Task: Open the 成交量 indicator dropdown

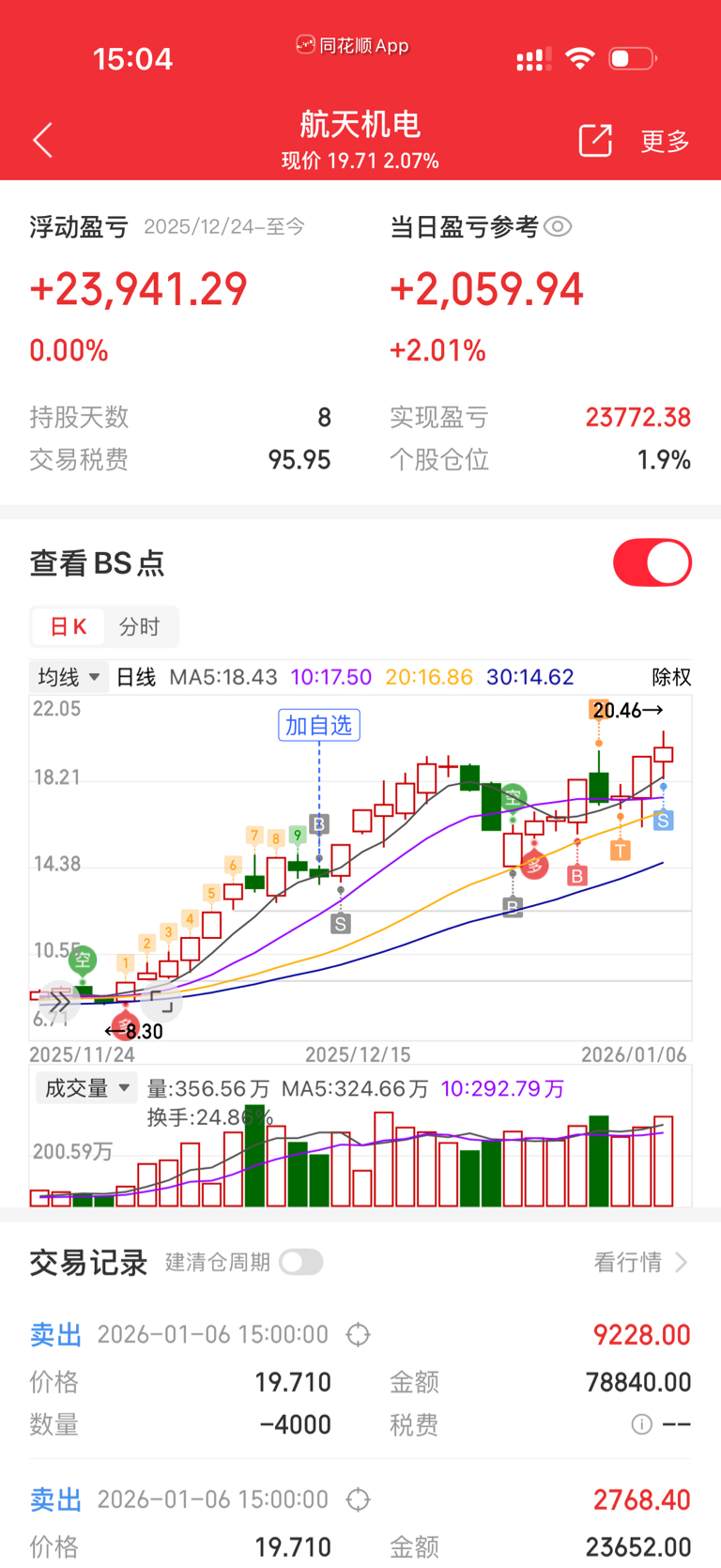Action: (86, 1088)
